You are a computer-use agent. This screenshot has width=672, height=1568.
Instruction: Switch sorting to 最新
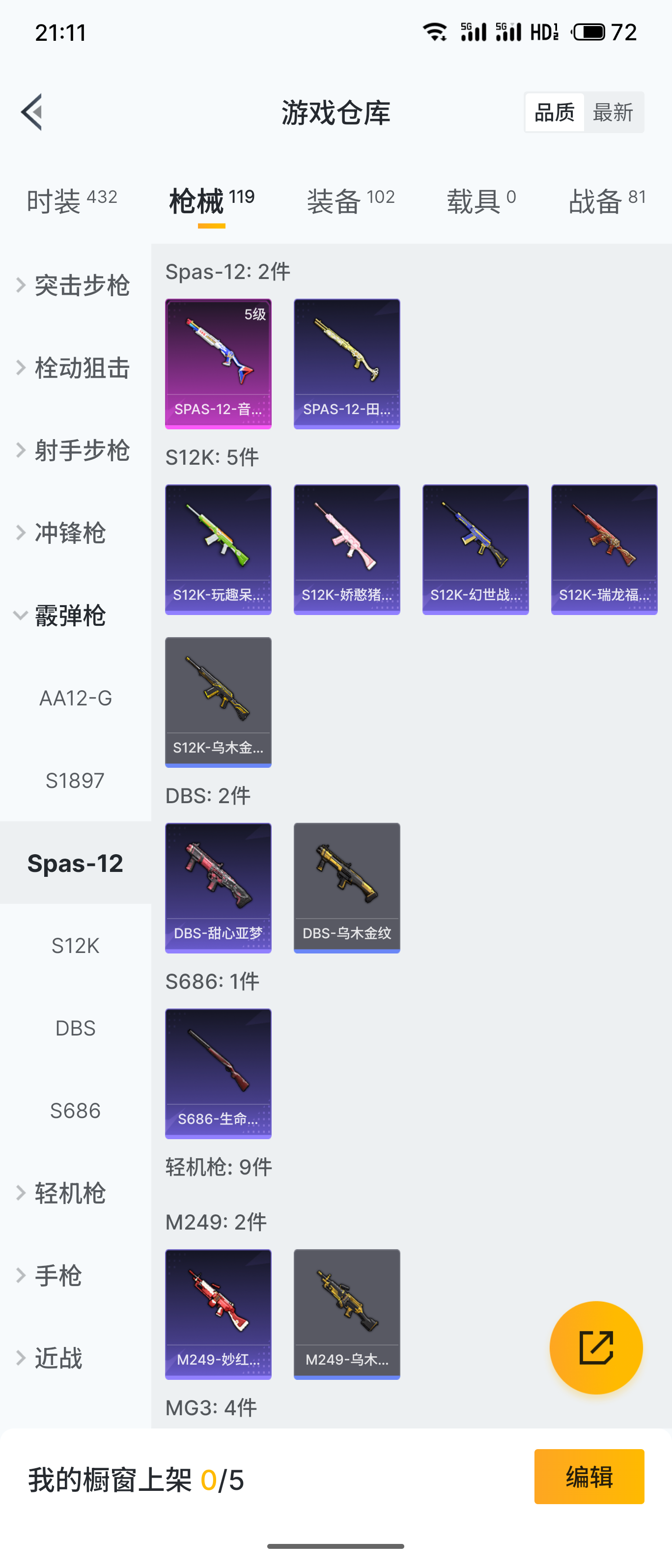(x=613, y=112)
